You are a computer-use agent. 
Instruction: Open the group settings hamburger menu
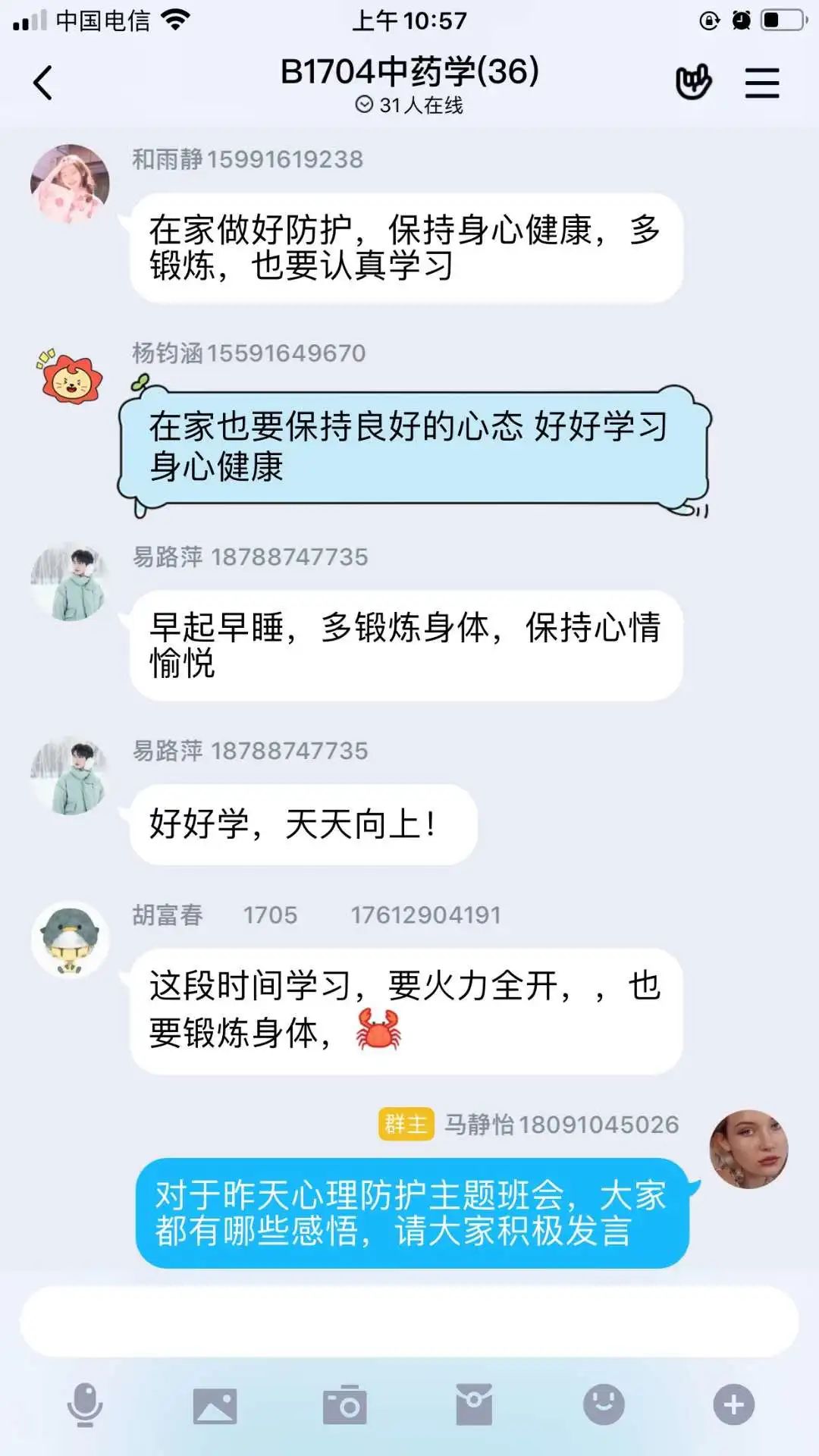761,83
